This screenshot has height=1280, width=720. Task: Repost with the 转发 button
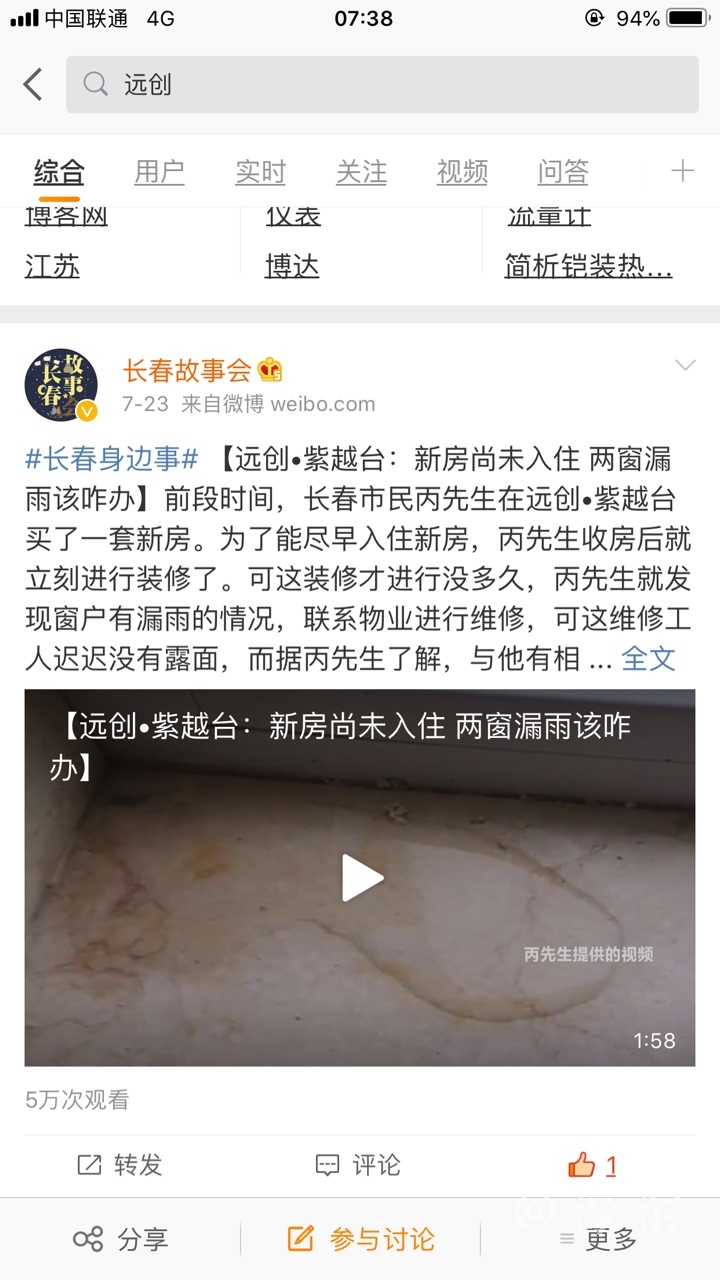click(x=120, y=1165)
